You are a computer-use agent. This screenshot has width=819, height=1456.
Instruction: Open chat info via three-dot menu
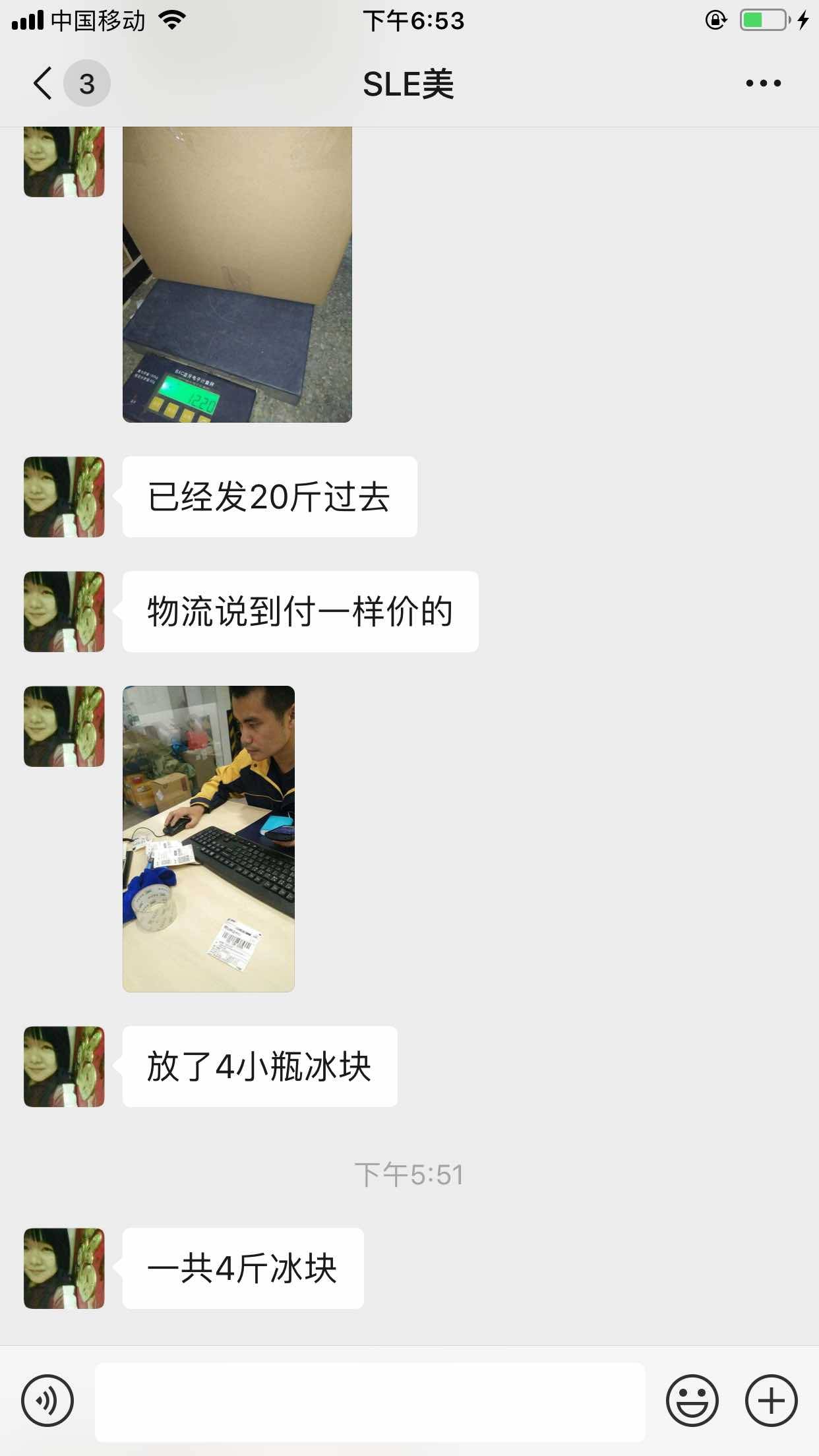tap(763, 84)
